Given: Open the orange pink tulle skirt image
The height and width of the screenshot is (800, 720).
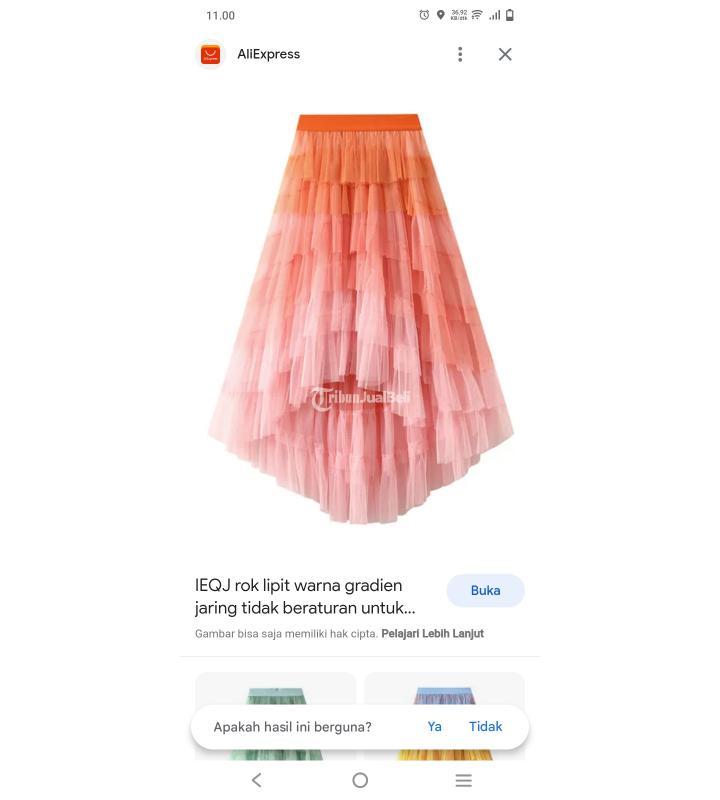Looking at the screenshot, I should (360, 318).
